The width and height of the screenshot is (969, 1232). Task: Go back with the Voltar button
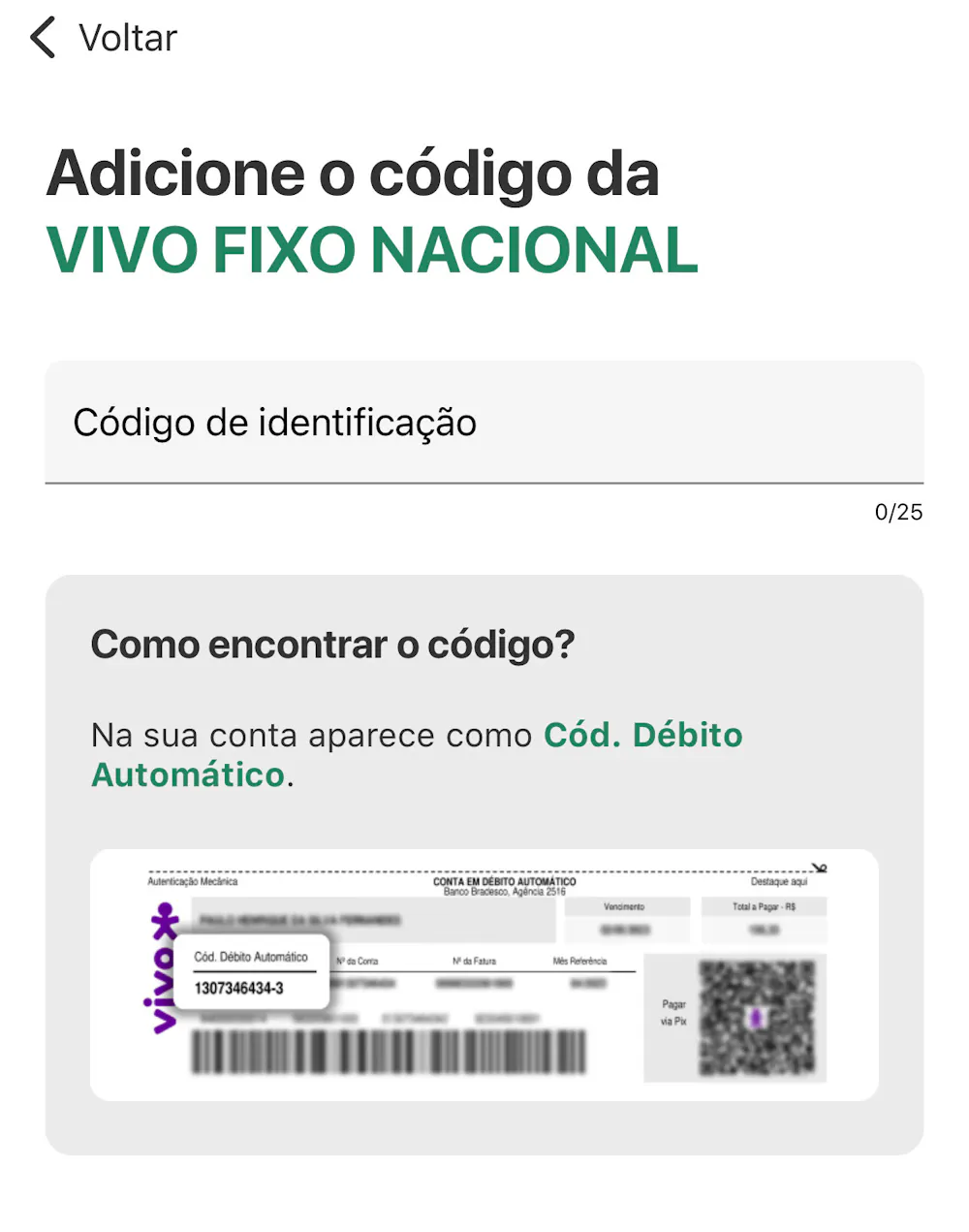click(104, 39)
